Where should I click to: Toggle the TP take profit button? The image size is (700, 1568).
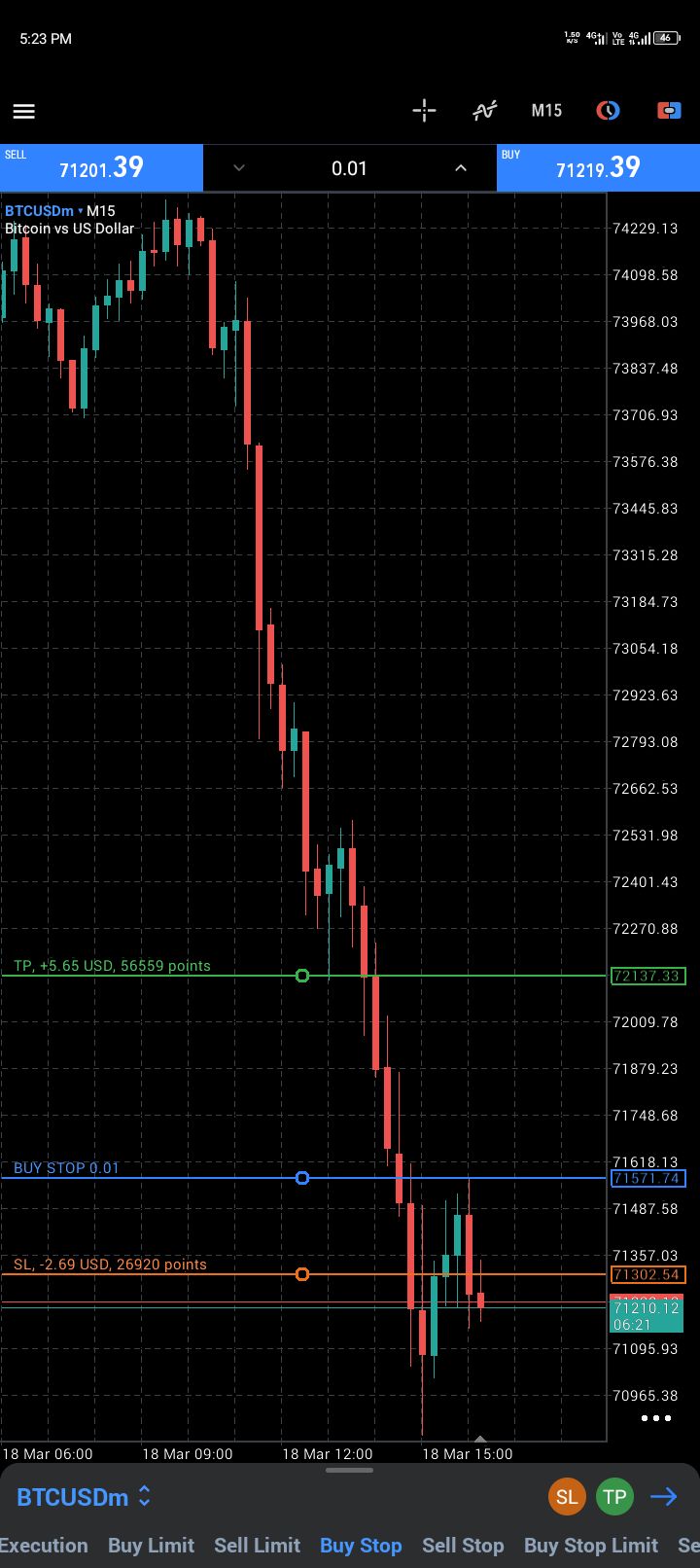614,1497
